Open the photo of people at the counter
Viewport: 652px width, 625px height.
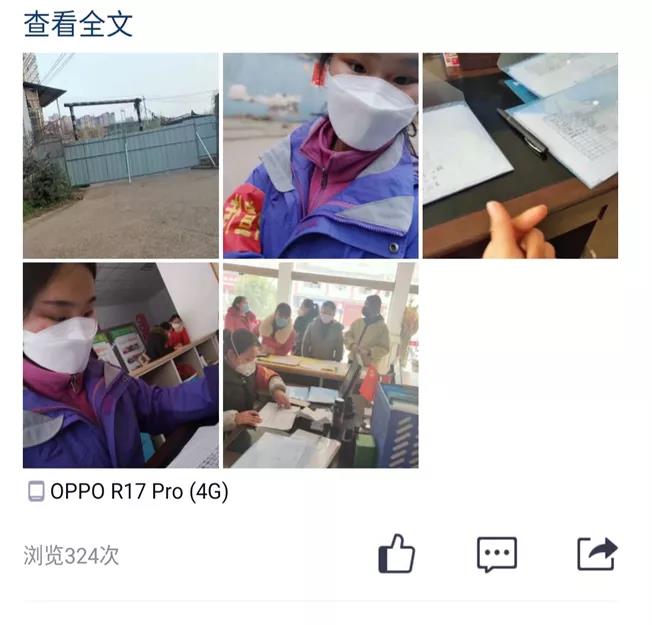pos(320,365)
